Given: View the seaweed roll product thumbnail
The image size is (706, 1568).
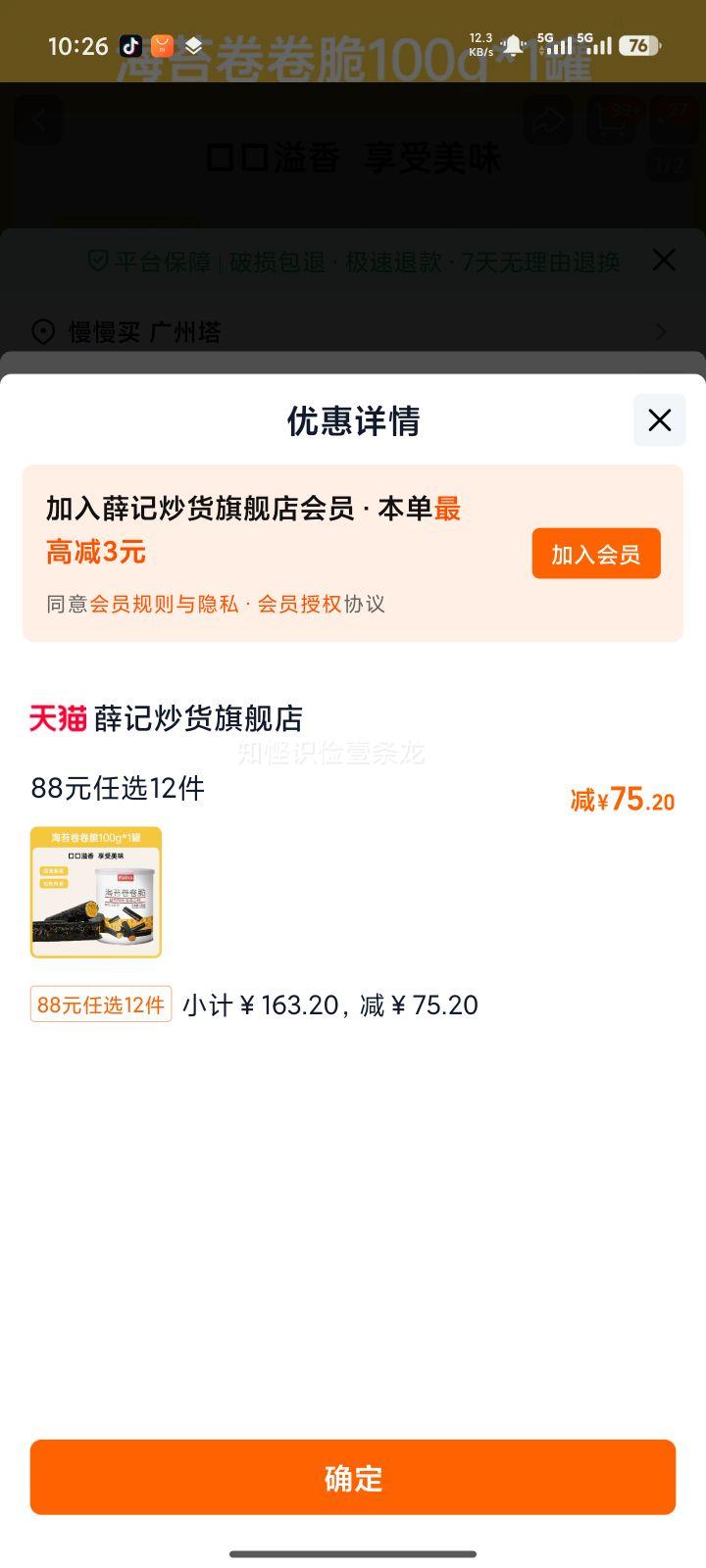Looking at the screenshot, I should click(x=95, y=893).
